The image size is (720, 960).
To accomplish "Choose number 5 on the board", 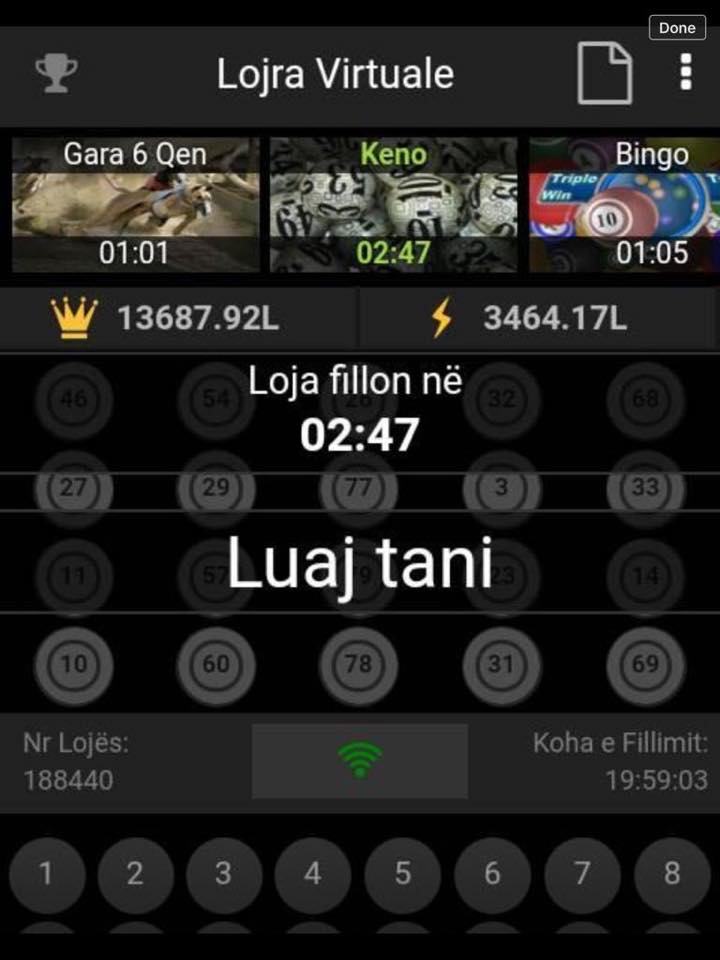I will coord(402,874).
